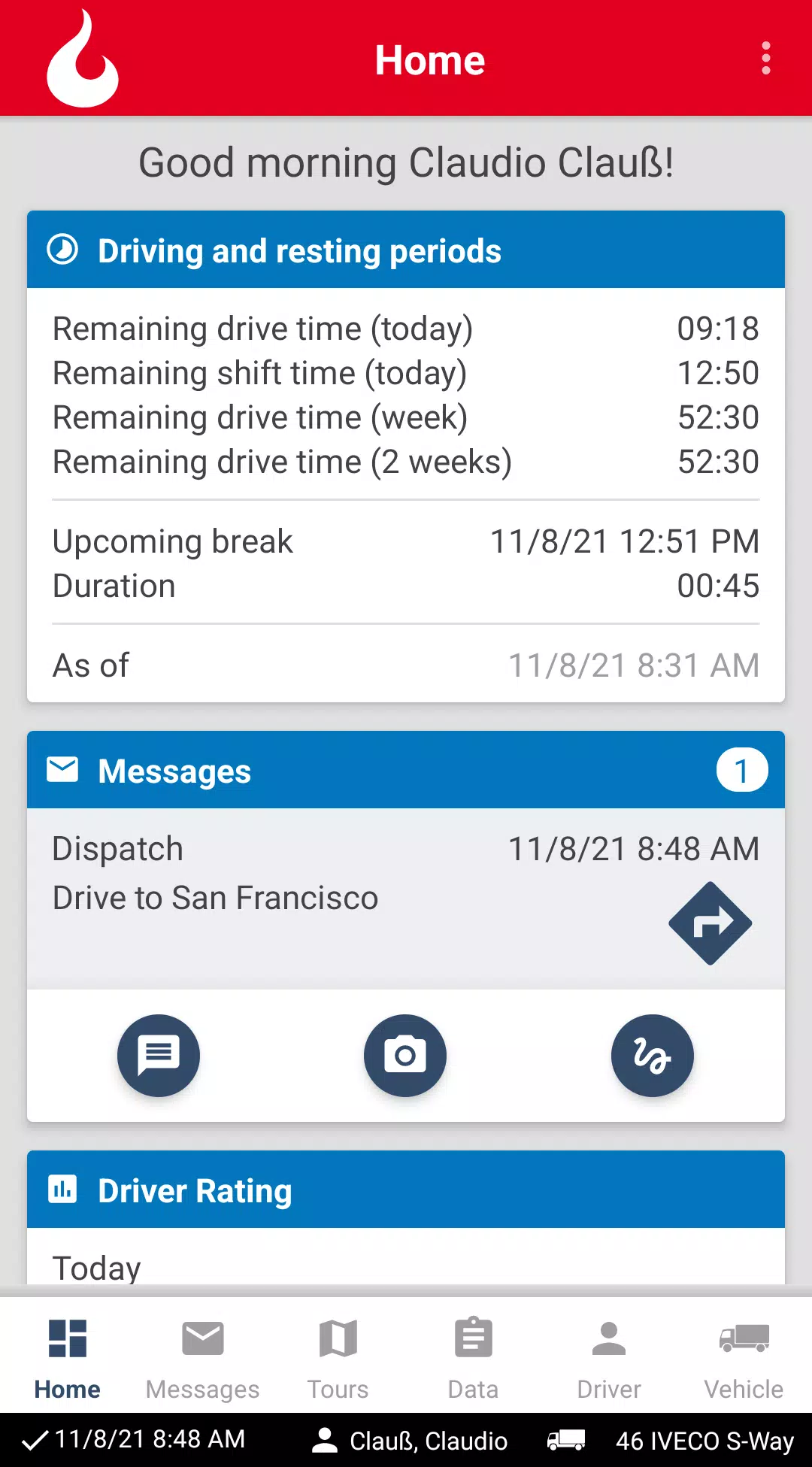The height and width of the screenshot is (1467, 812).
Task: Tap the Home tab
Action: (68, 1357)
